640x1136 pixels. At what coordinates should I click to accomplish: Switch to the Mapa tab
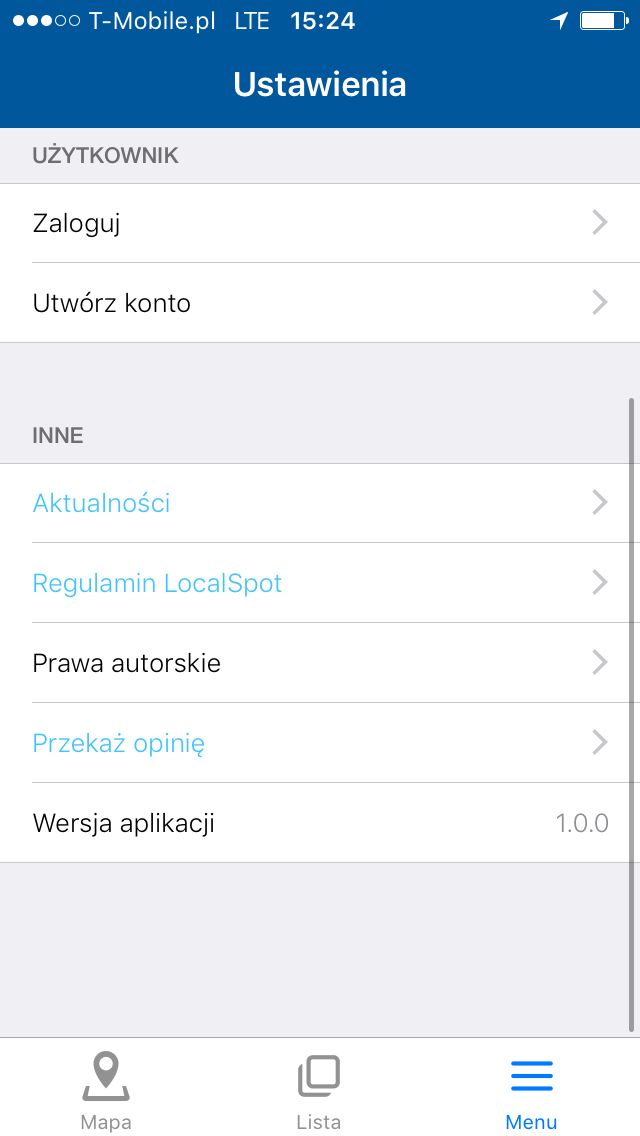[x=106, y=1089]
